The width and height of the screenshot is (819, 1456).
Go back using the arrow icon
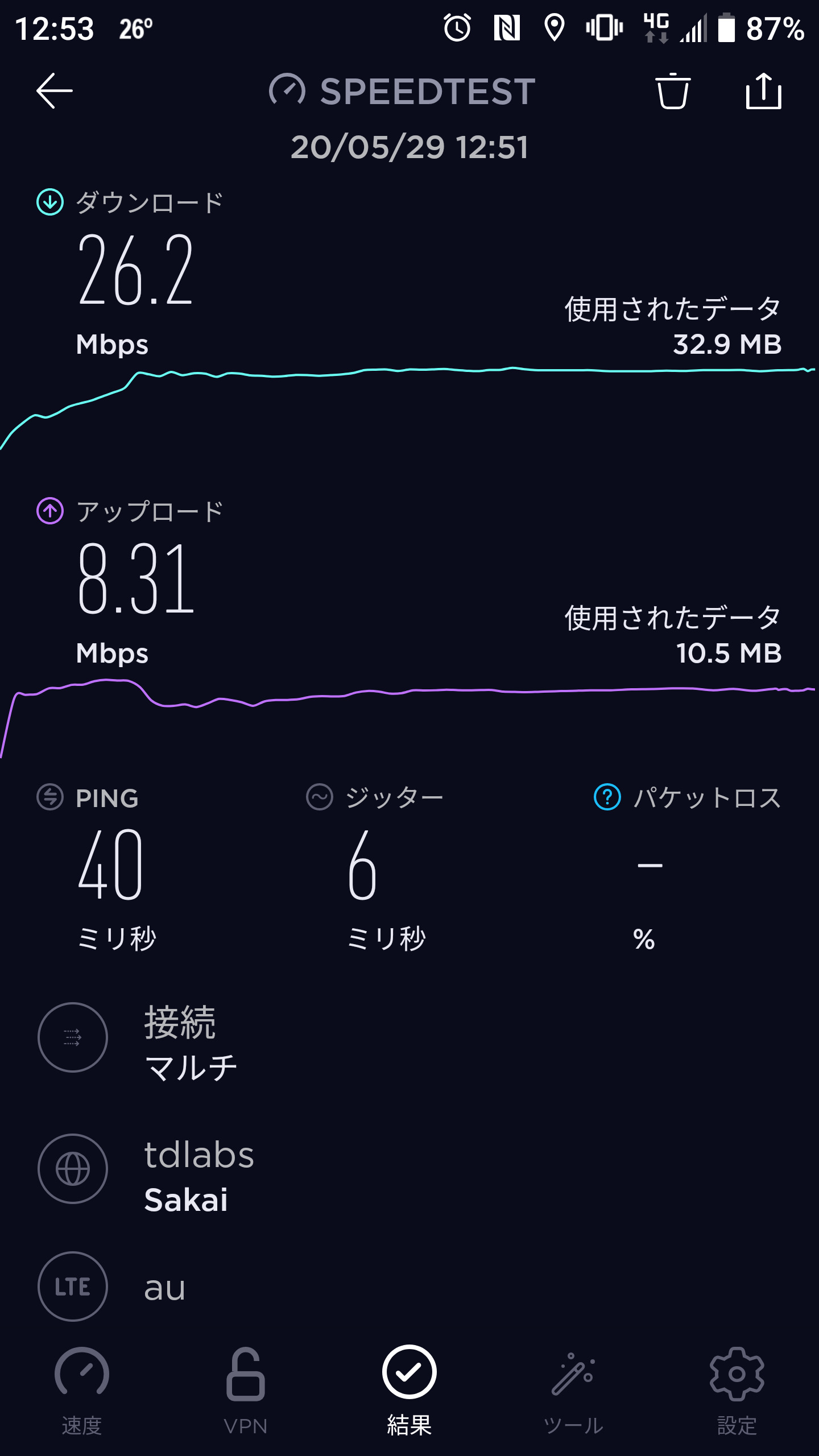(x=55, y=91)
